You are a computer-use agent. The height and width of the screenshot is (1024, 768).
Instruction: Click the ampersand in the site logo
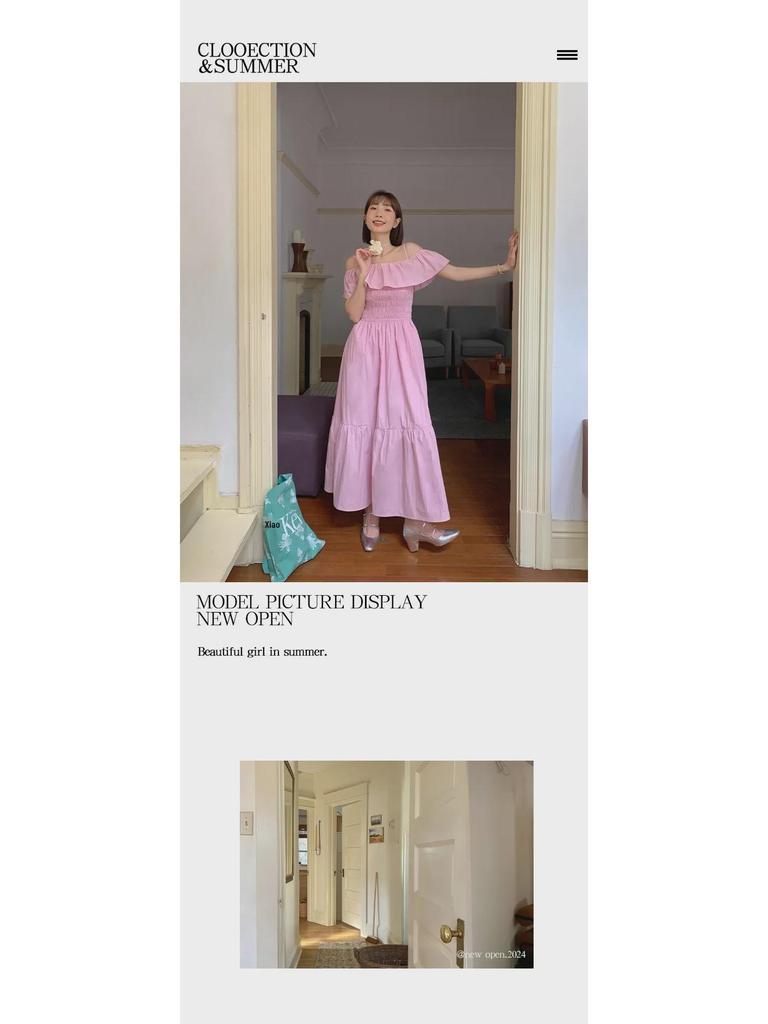[x=207, y=67]
